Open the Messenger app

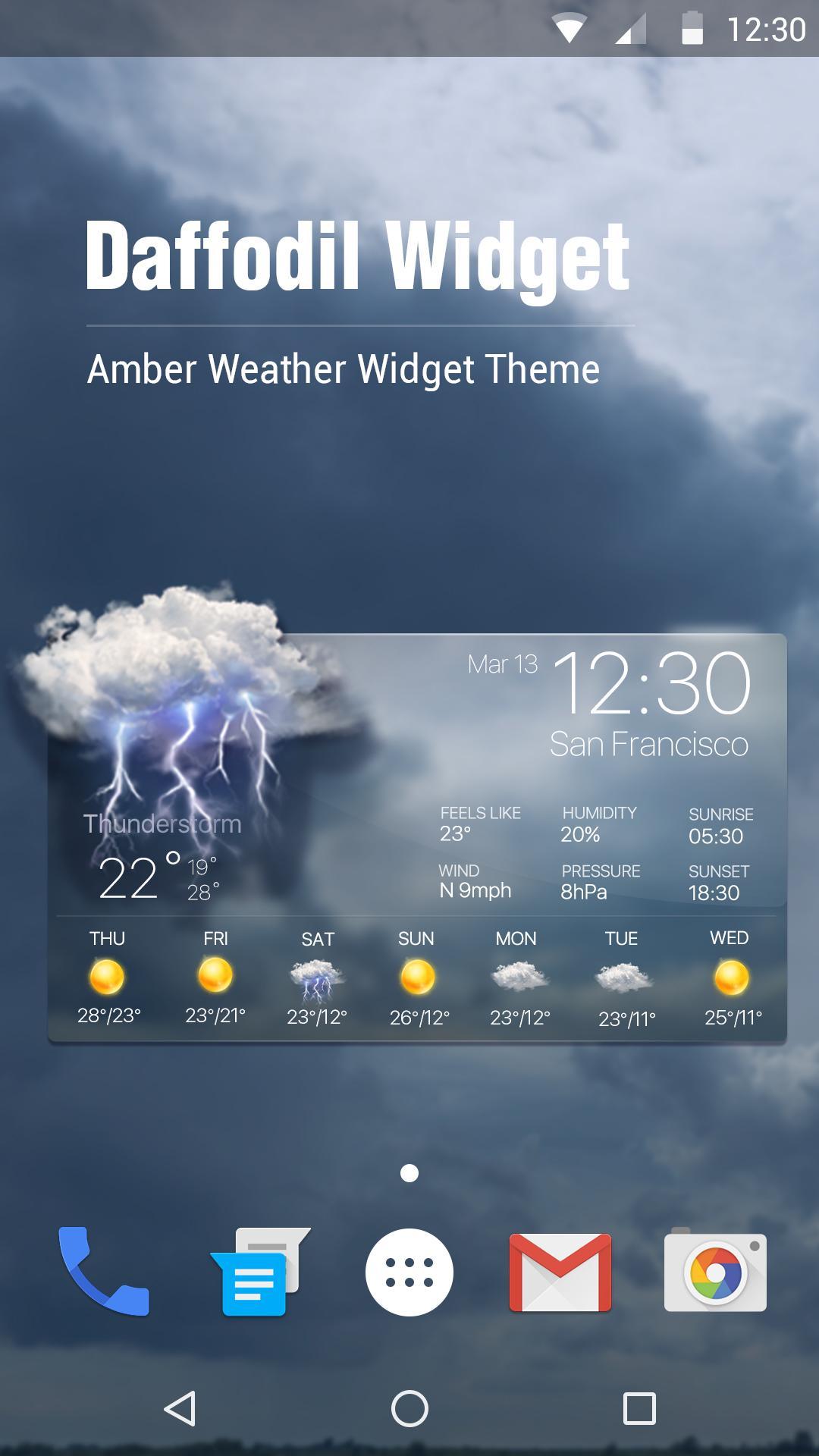click(x=258, y=1272)
